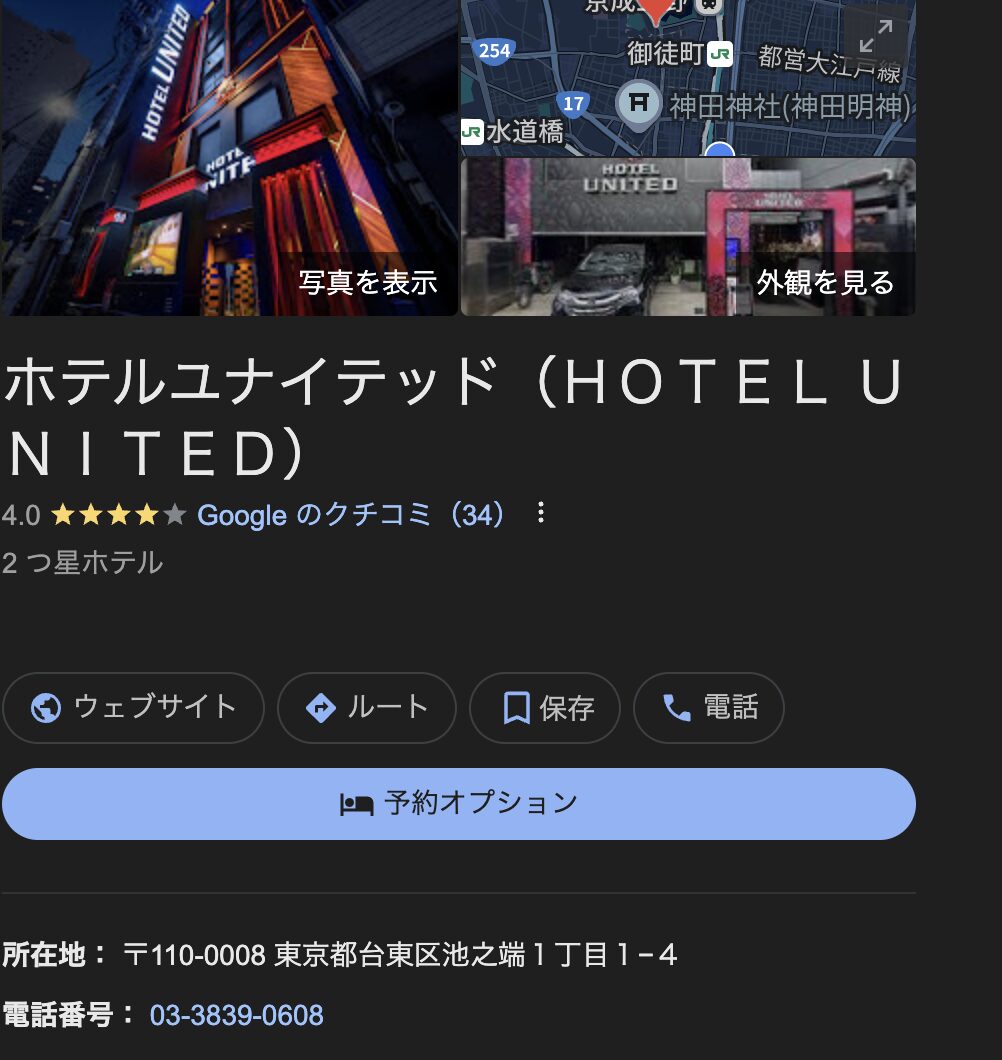Open booking options 予約オプション
Viewport: 1002px width, 1060px height.
click(x=458, y=803)
